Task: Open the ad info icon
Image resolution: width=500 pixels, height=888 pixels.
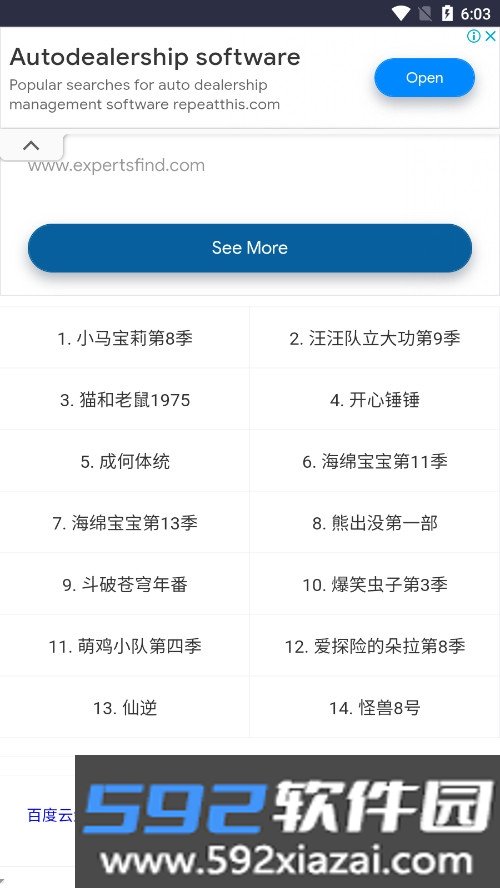Action: [473, 36]
